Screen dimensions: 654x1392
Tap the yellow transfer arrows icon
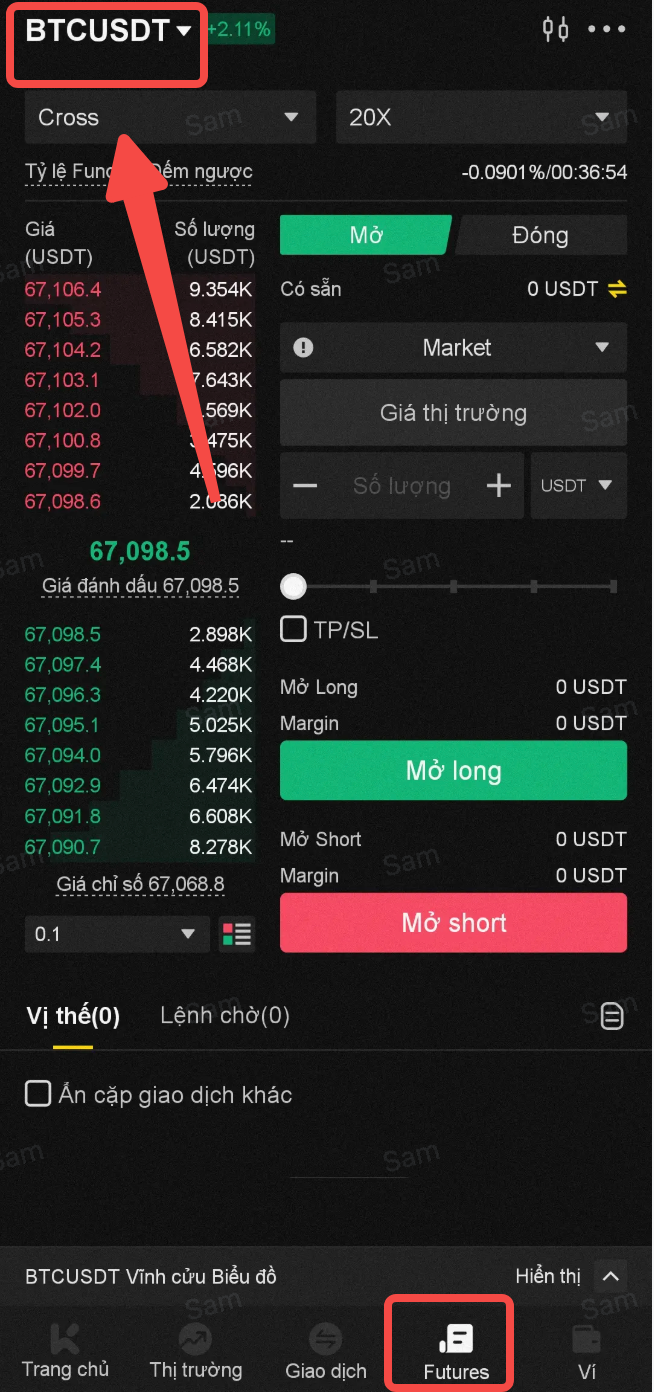coord(617,289)
